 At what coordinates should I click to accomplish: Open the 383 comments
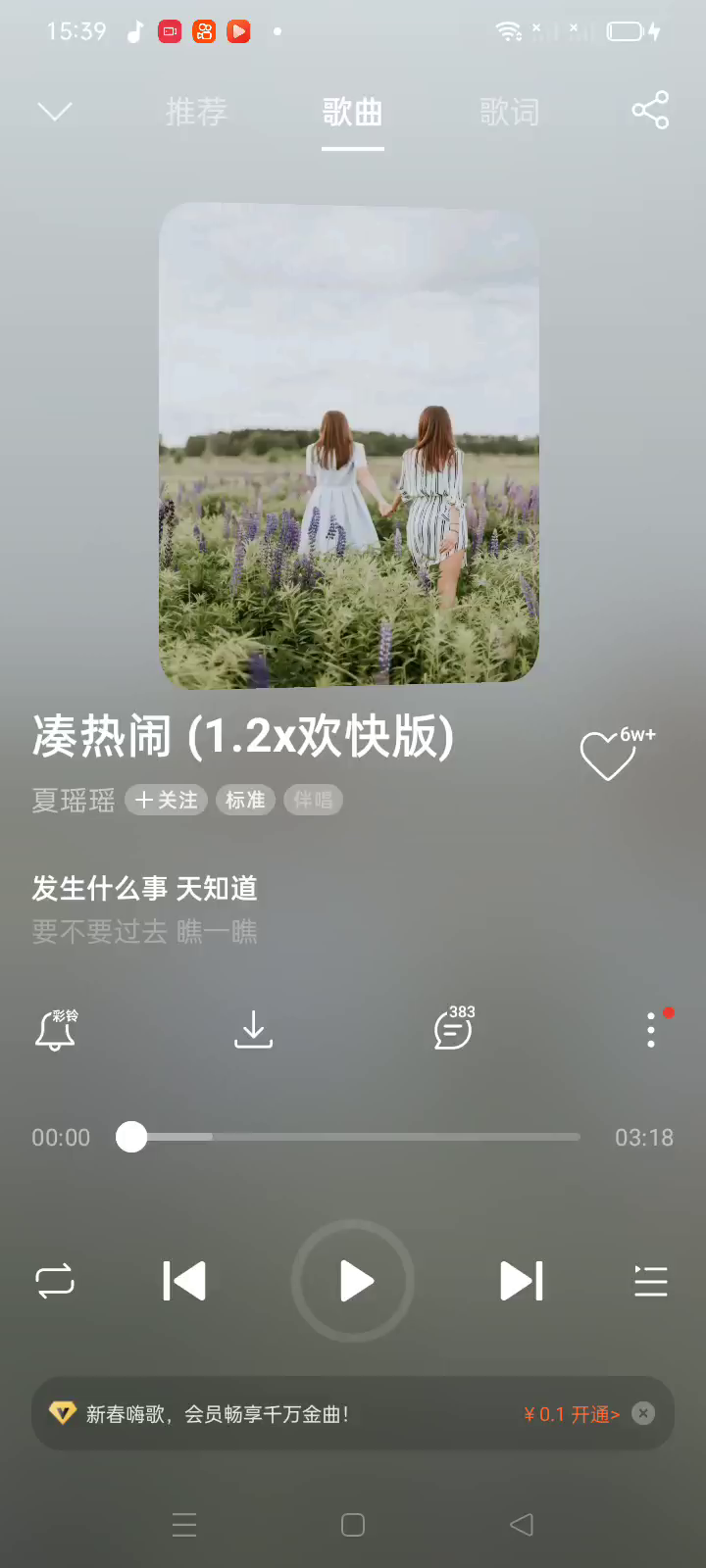[453, 1029]
